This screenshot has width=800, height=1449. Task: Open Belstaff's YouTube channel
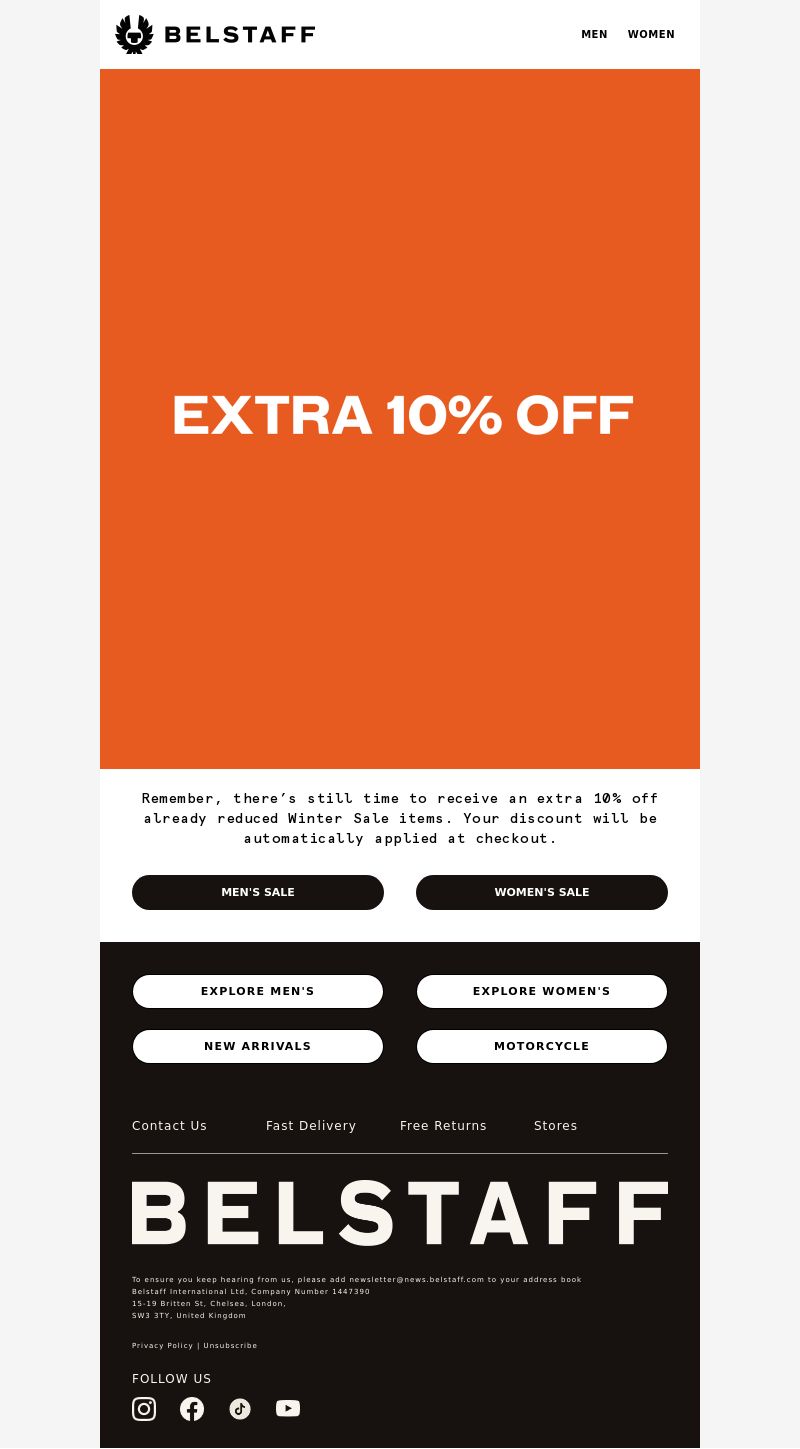(x=288, y=1409)
